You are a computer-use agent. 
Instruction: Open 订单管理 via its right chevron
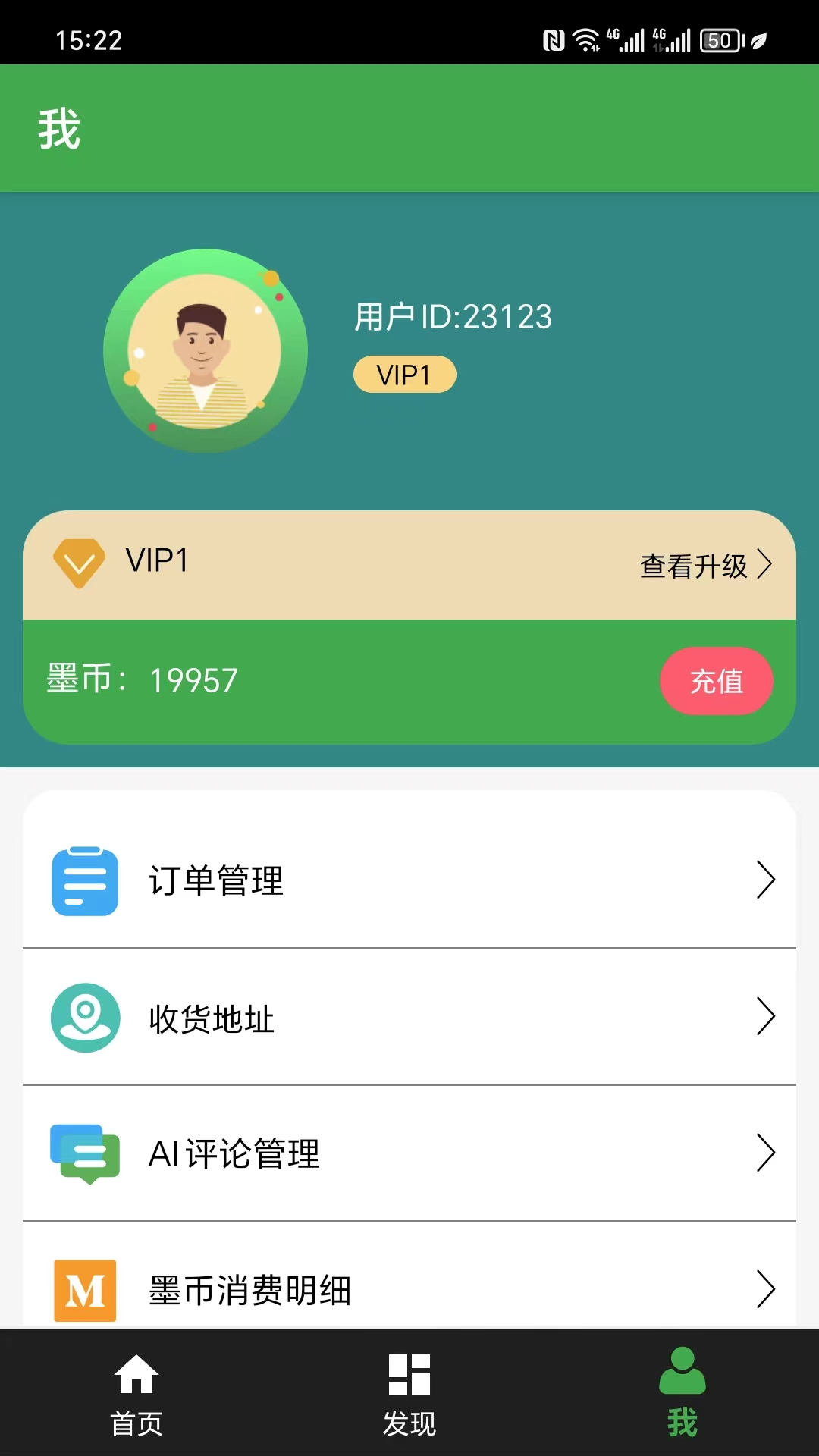(766, 880)
